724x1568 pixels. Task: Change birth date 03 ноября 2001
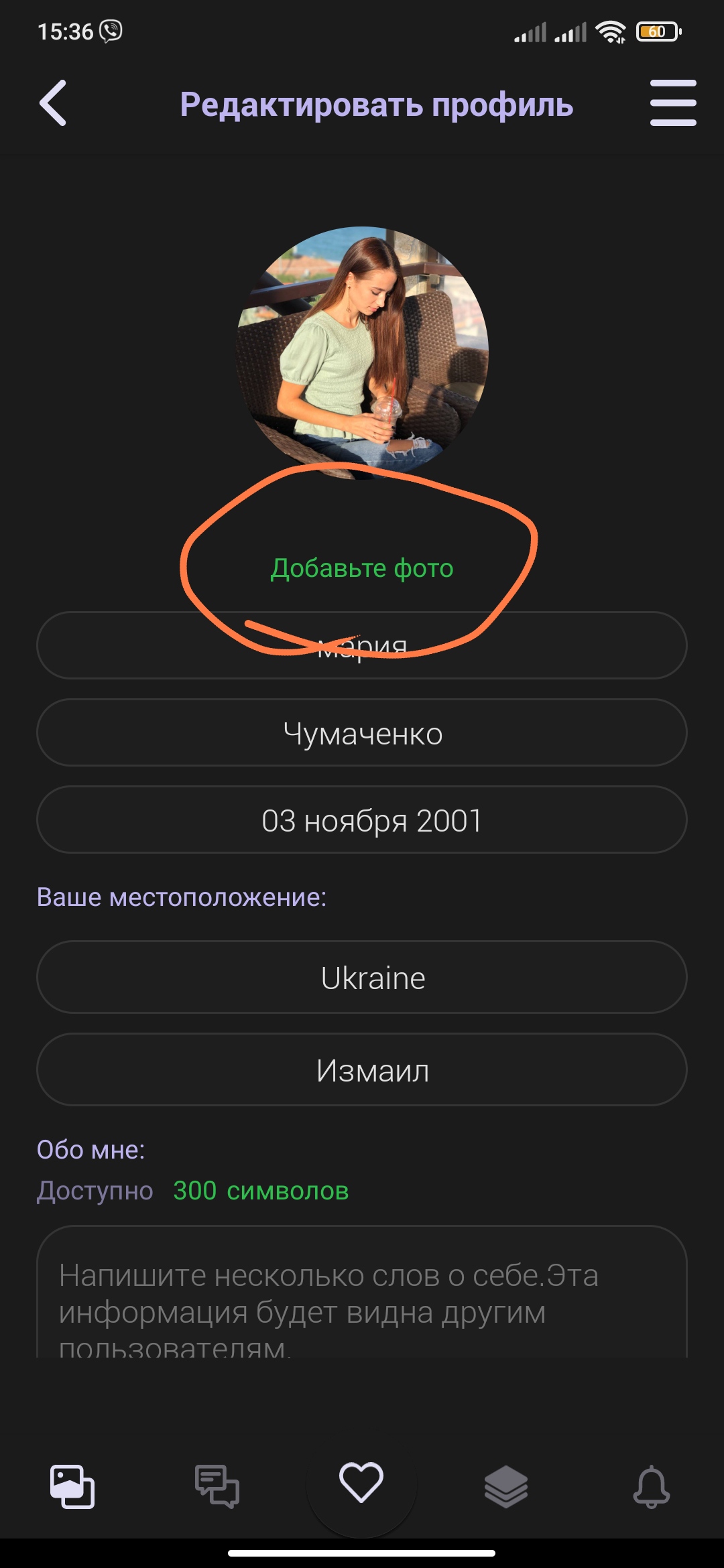(362, 820)
